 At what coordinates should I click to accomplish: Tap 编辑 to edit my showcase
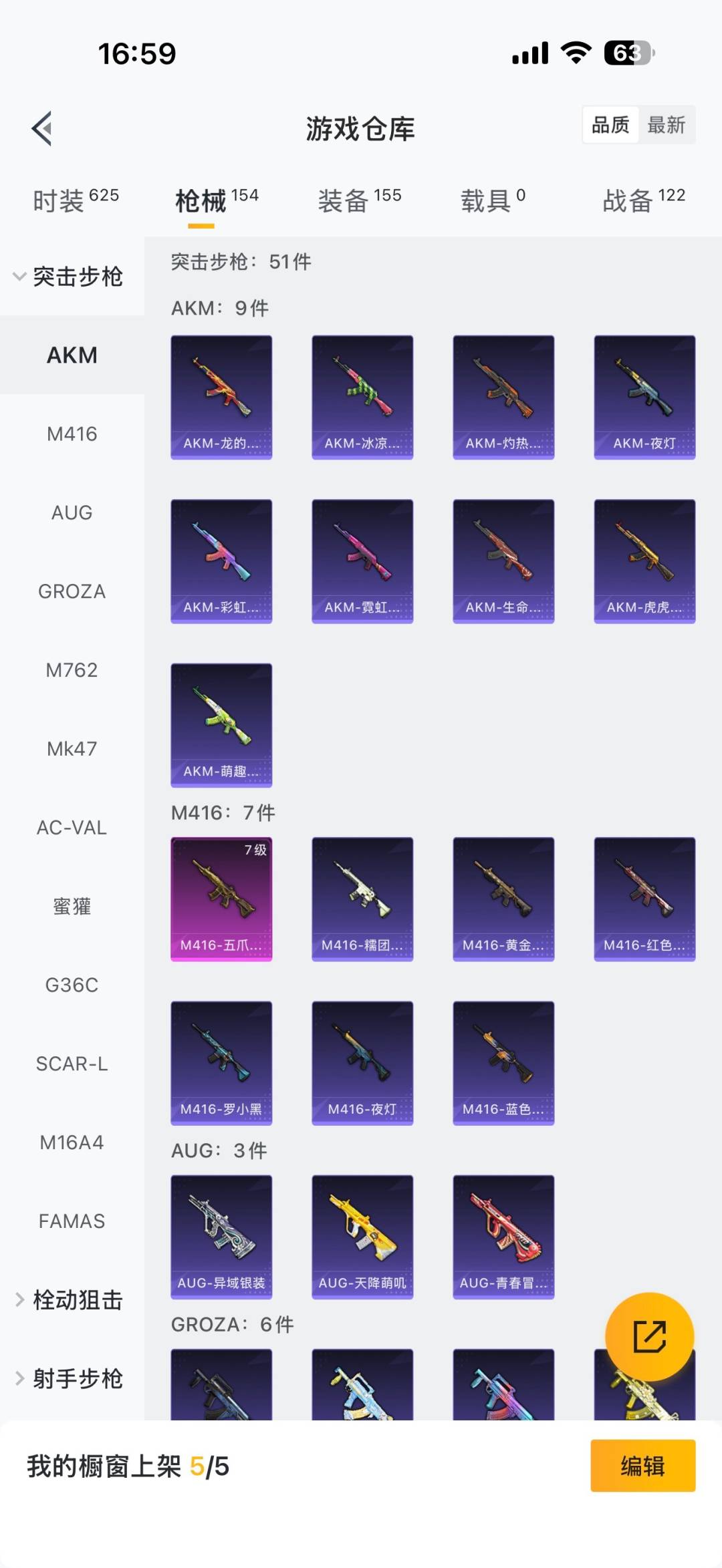(x=642, y=1466)
